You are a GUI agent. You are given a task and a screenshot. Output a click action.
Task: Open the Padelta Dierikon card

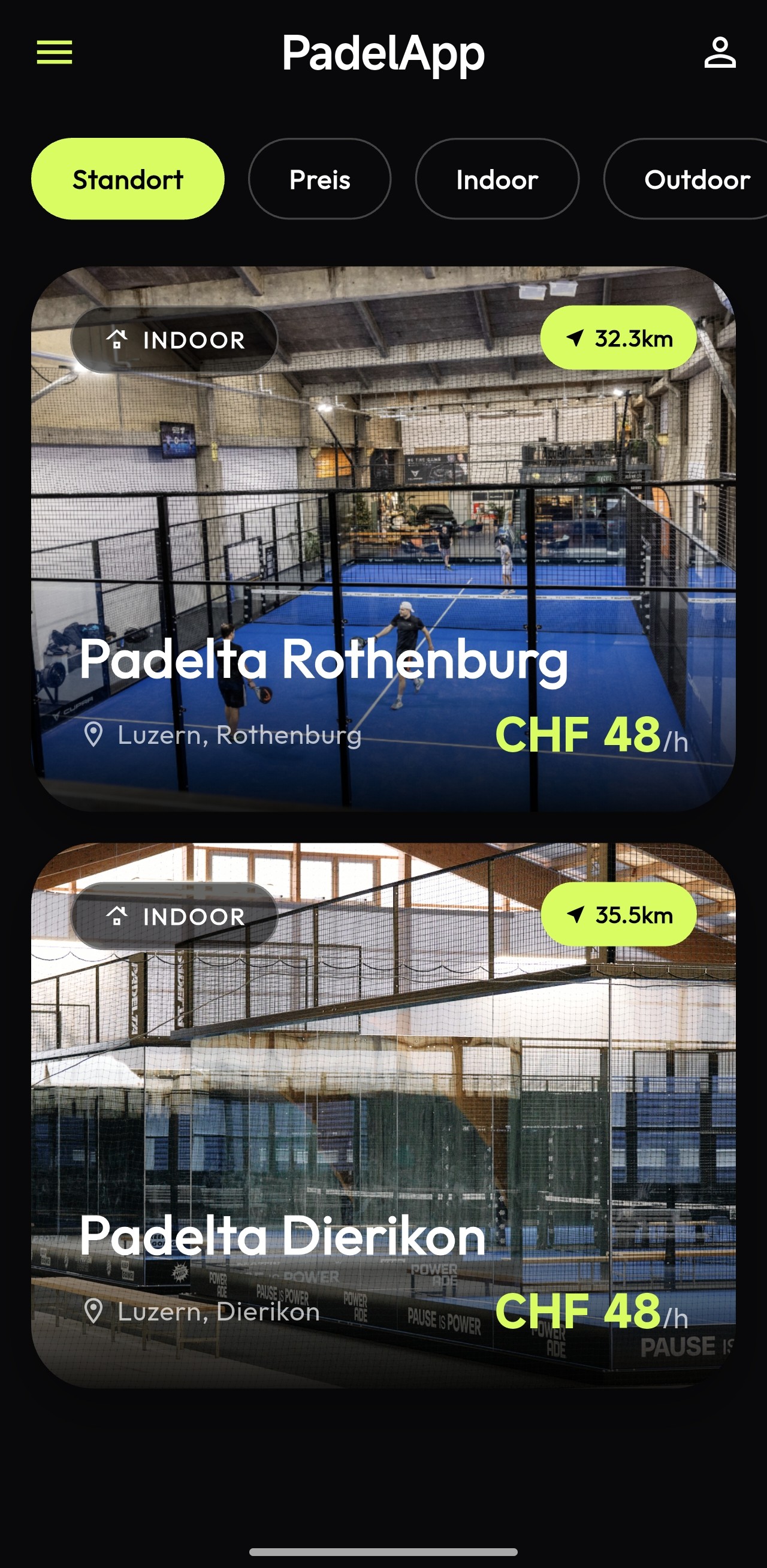point(383,1114)
